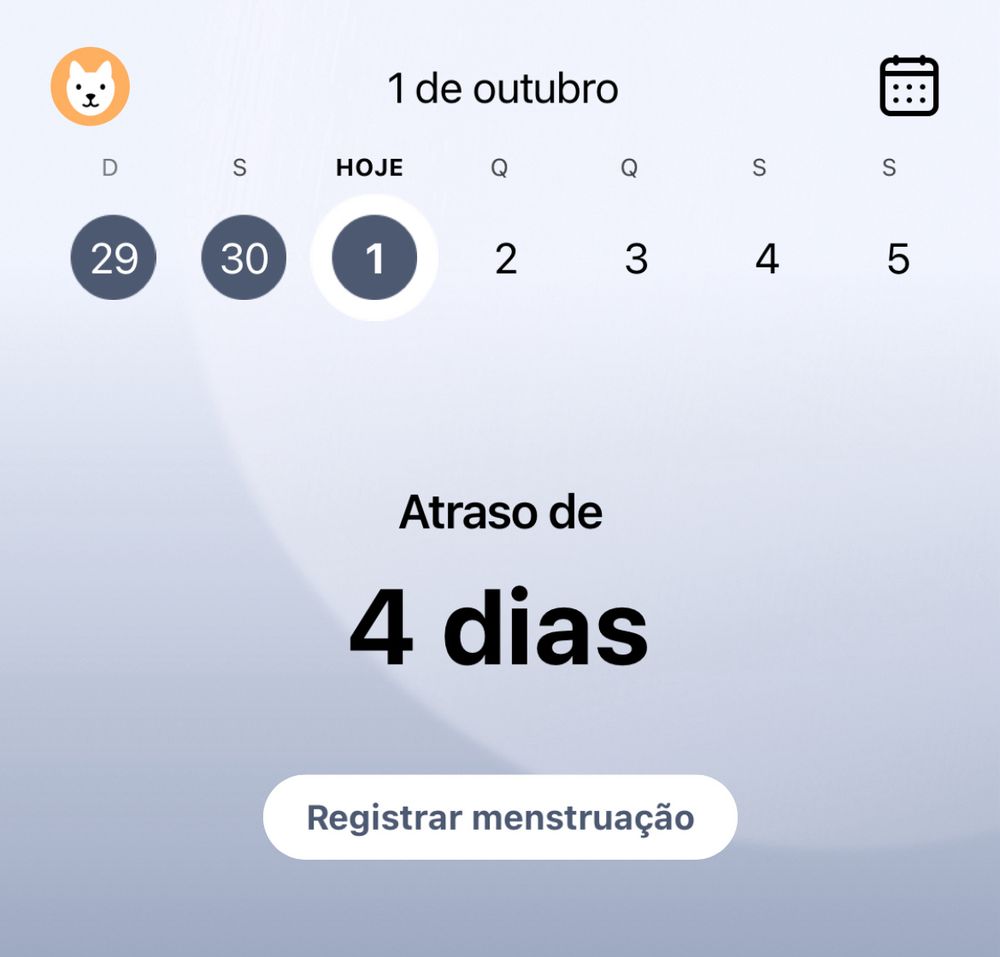The image size is (1000, 957).
Task: View day 5 in the week strip
Action: point(898,260)
